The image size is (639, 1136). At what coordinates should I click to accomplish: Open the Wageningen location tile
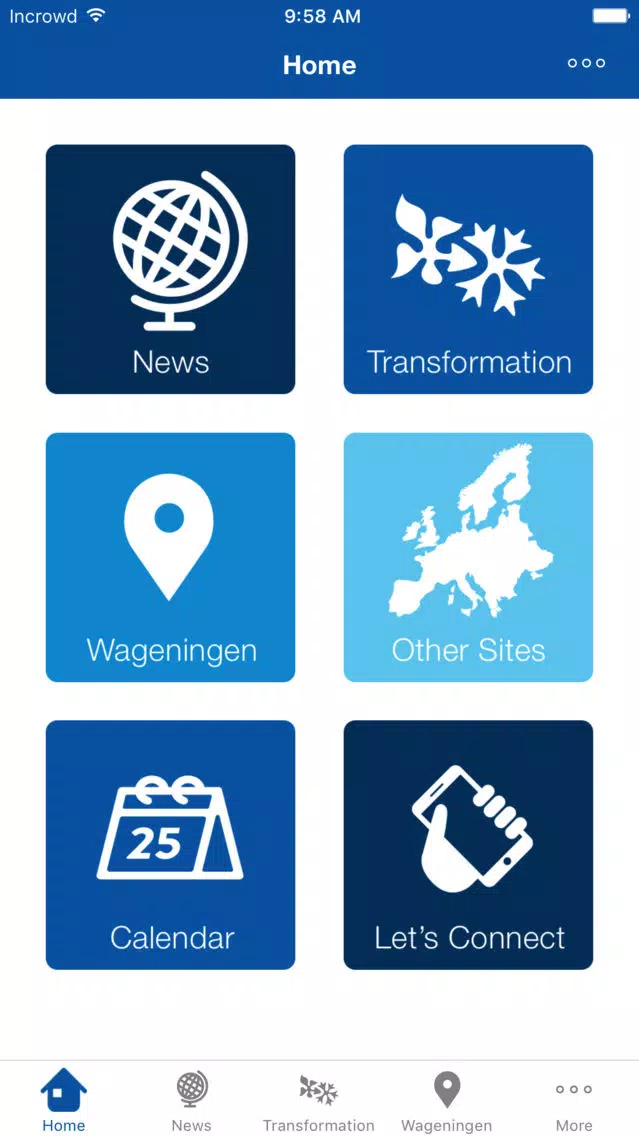coord(170,557)
